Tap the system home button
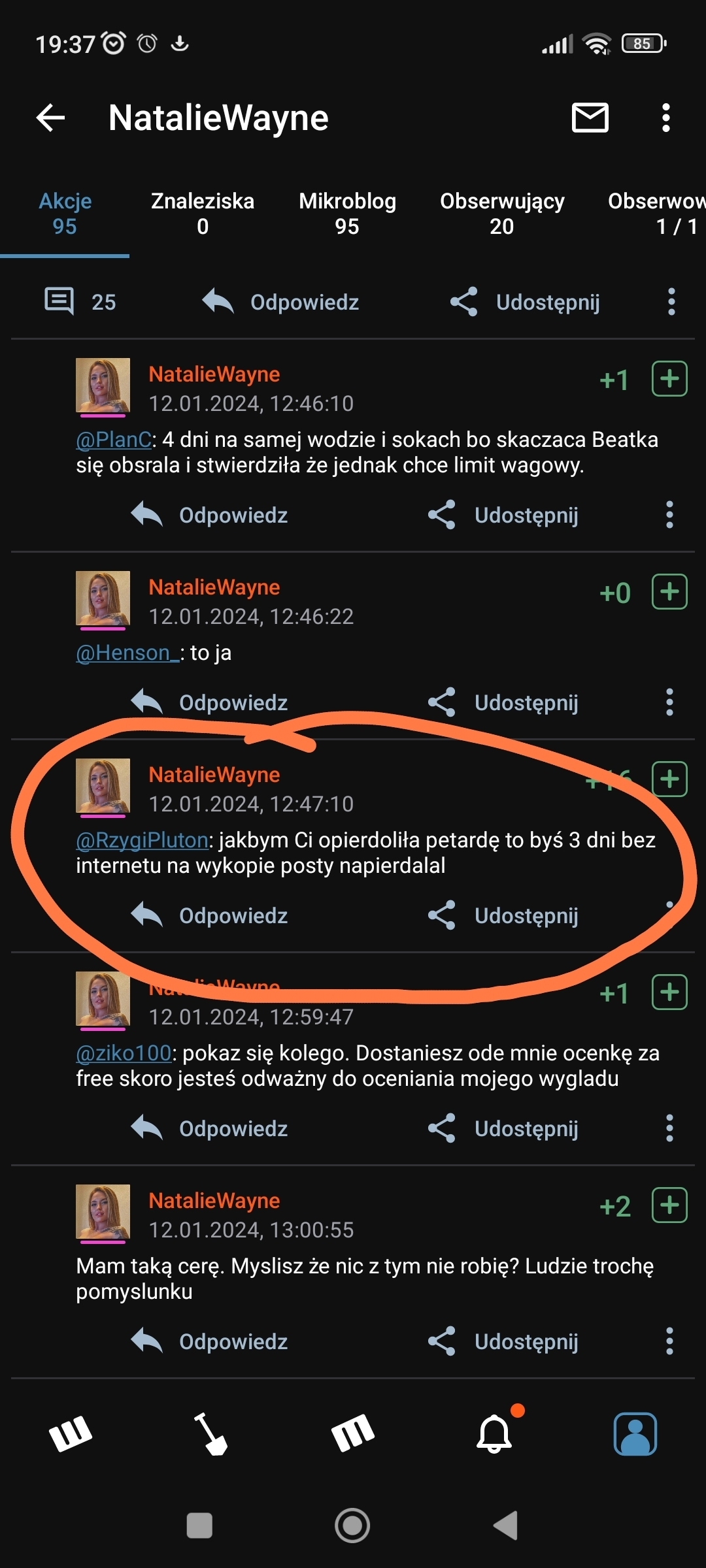The image size is (706, 1568). pos(352,1526)
